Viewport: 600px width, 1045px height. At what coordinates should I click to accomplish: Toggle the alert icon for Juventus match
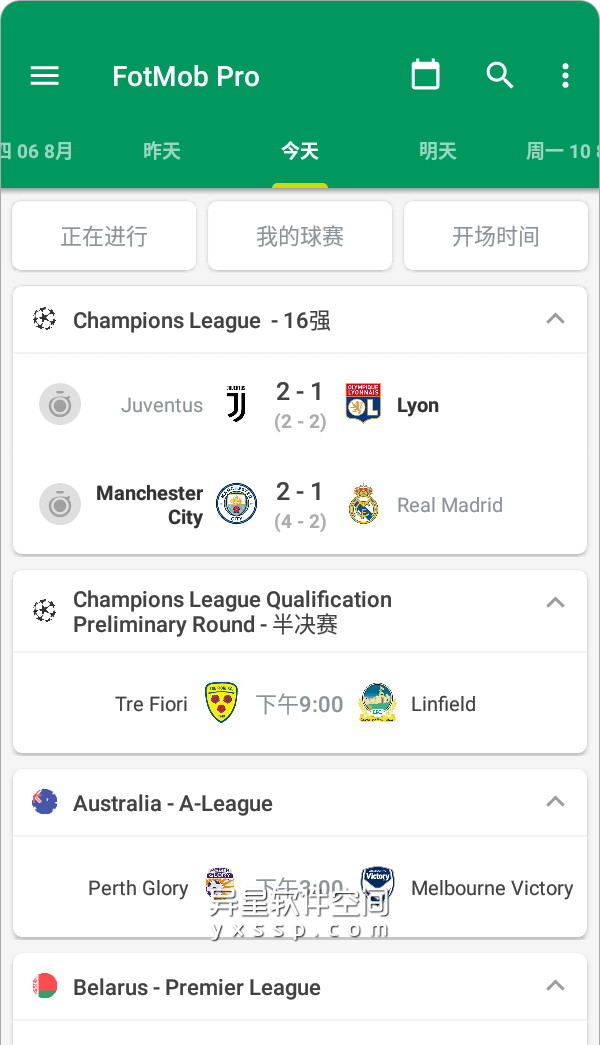click(60, 405)
